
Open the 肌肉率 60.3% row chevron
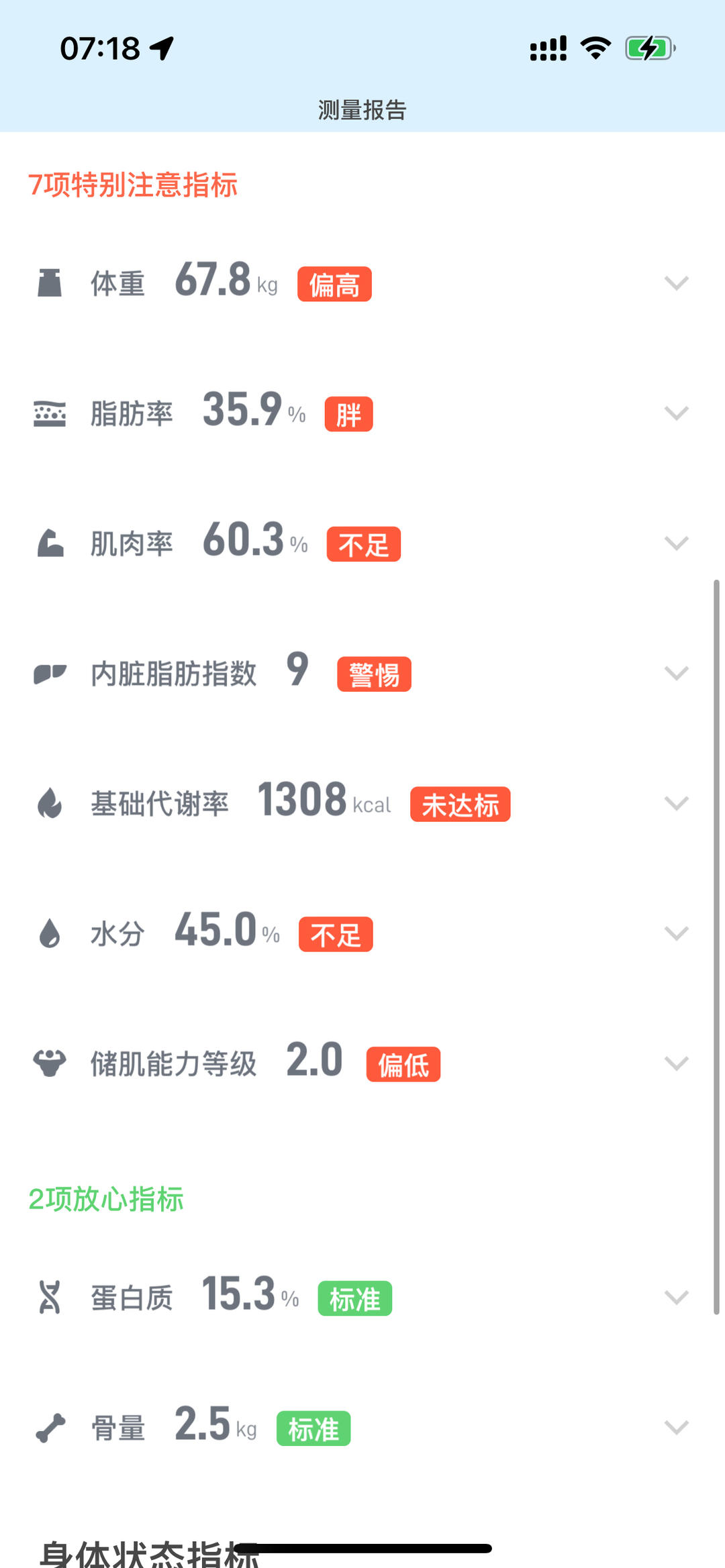(x=676, y=543)
